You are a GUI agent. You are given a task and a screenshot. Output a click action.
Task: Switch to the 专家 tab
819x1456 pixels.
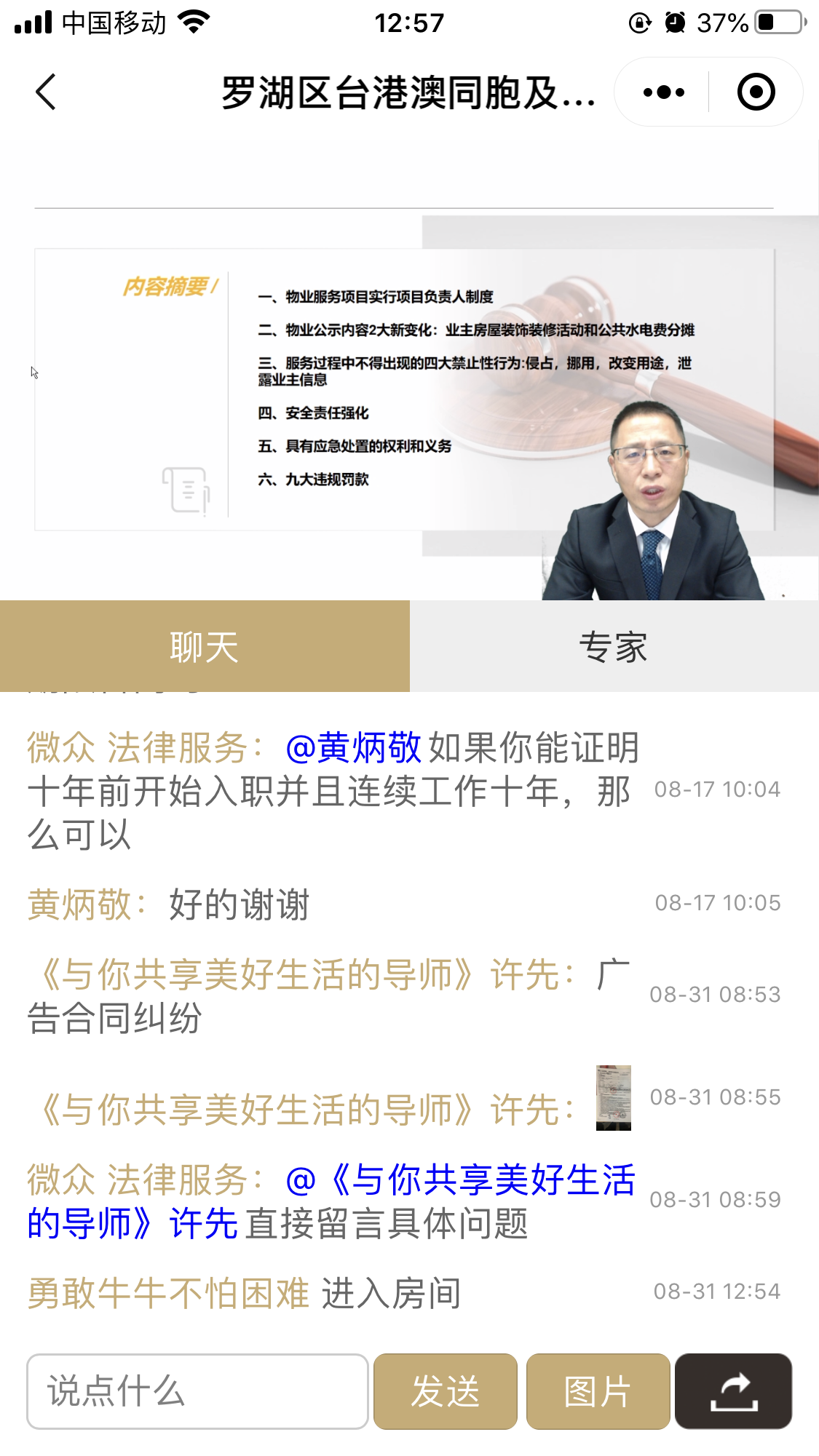point(614,647)
